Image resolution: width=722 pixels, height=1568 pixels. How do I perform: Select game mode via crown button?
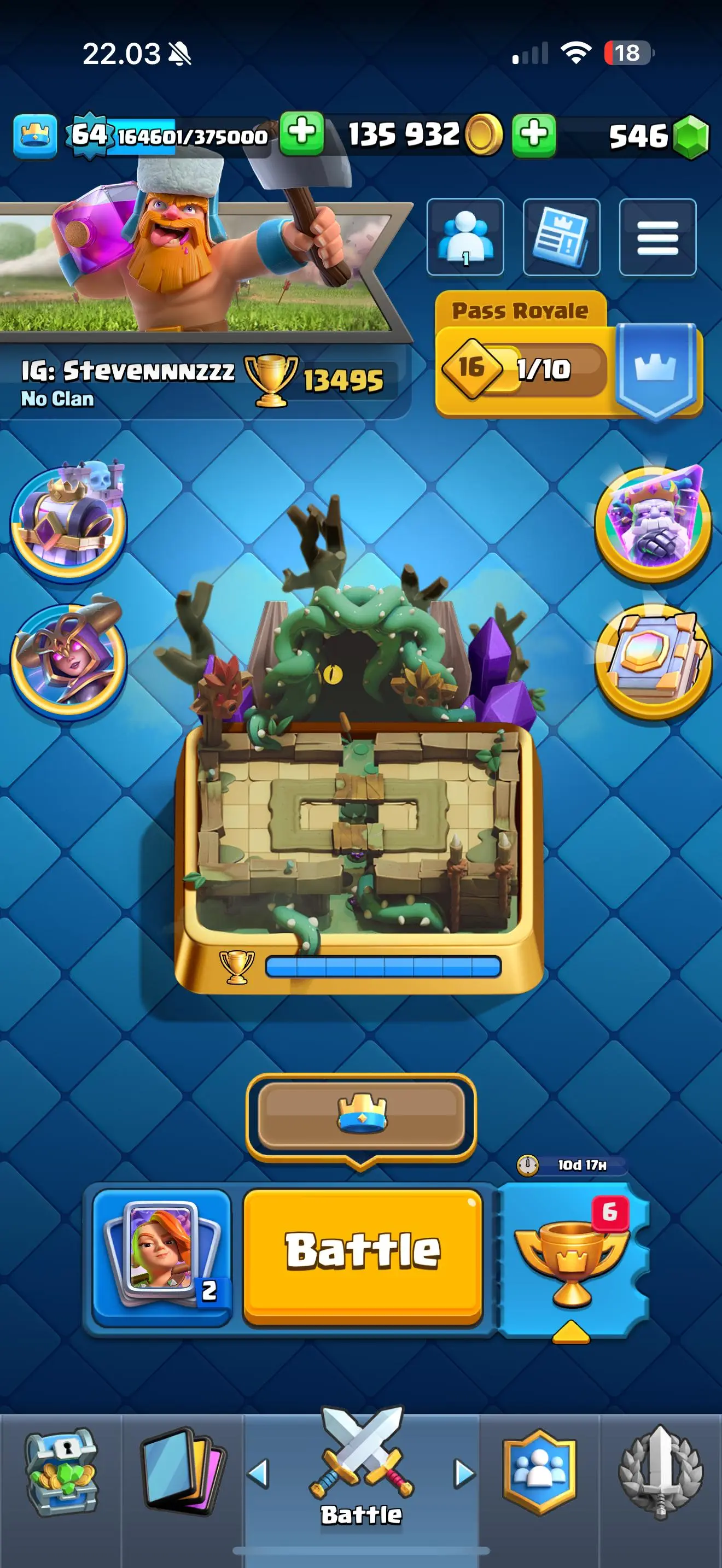361,1115
